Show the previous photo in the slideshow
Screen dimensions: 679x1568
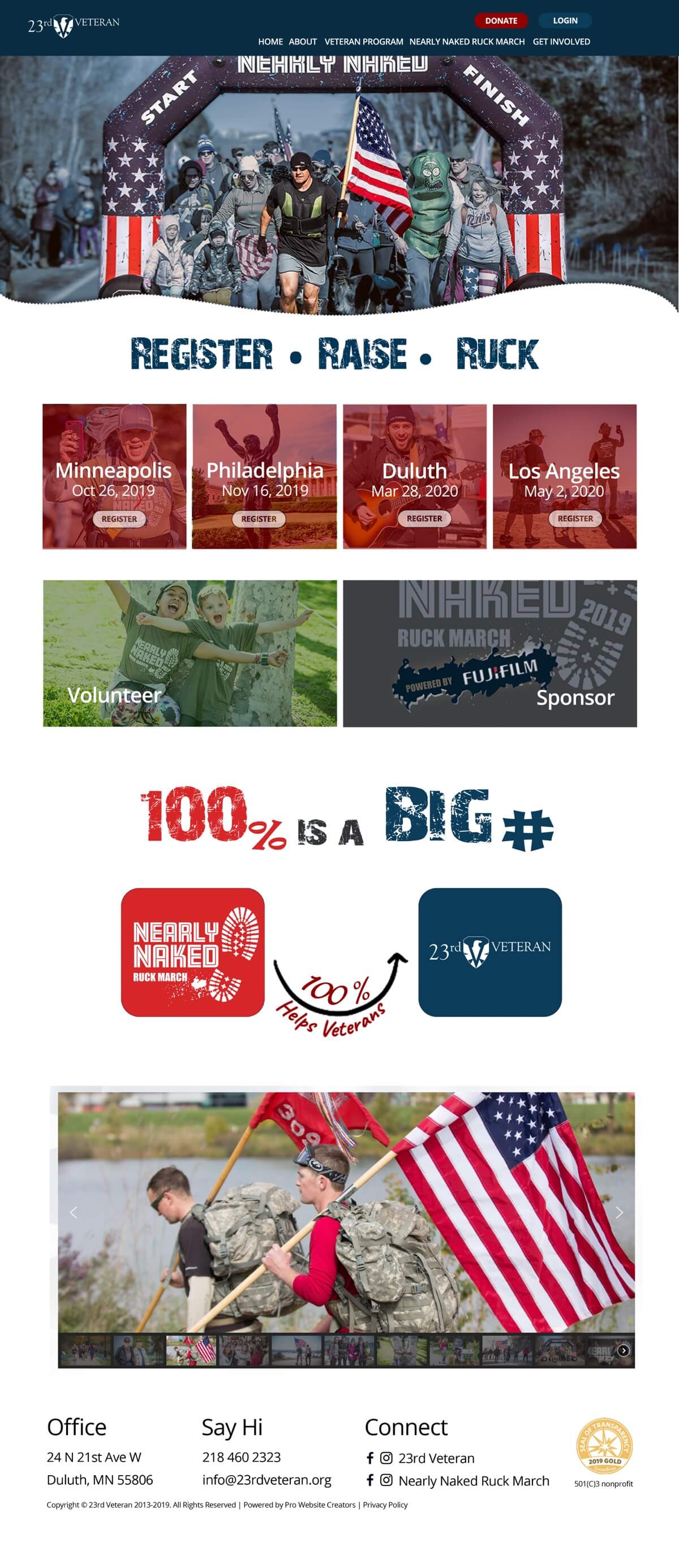click(x=74, y=1212)
